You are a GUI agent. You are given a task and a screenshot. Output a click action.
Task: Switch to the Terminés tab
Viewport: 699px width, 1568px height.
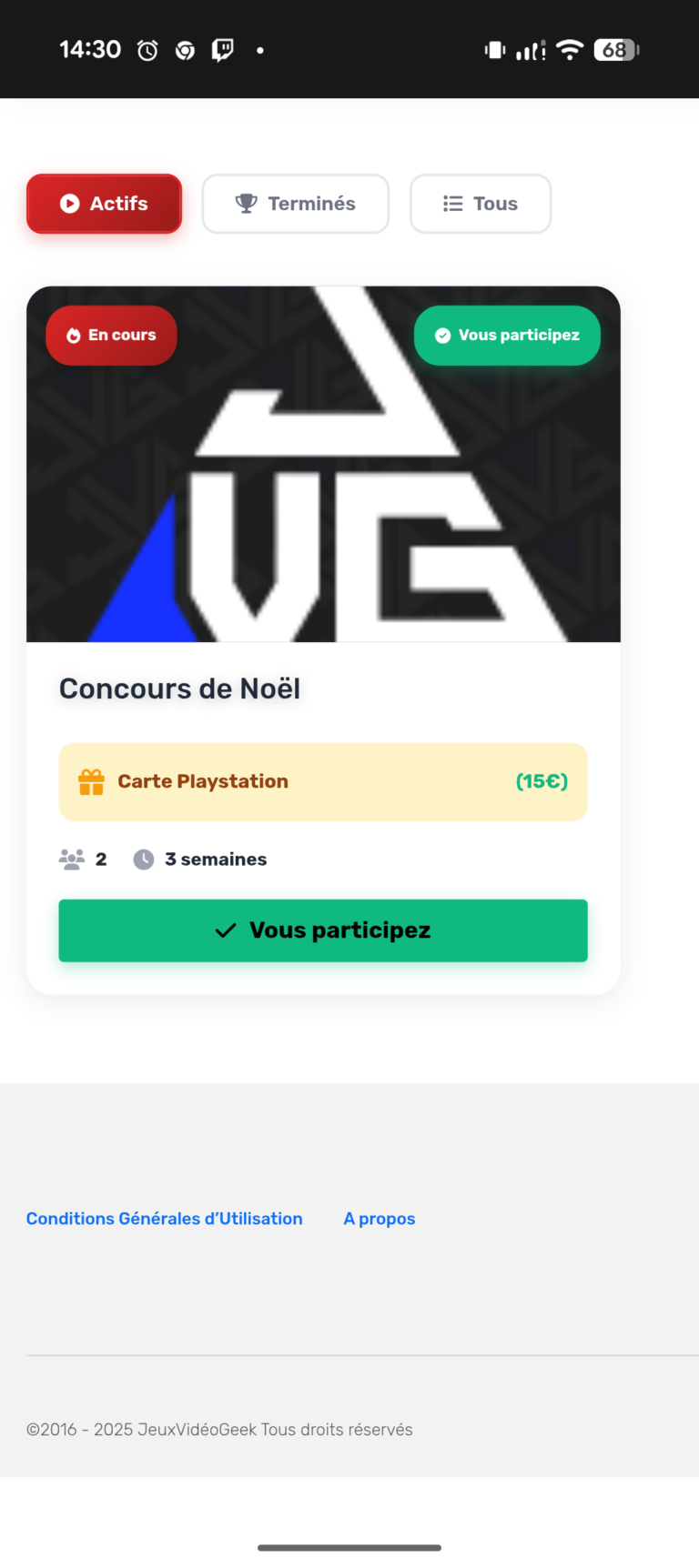tap(295, 204)
